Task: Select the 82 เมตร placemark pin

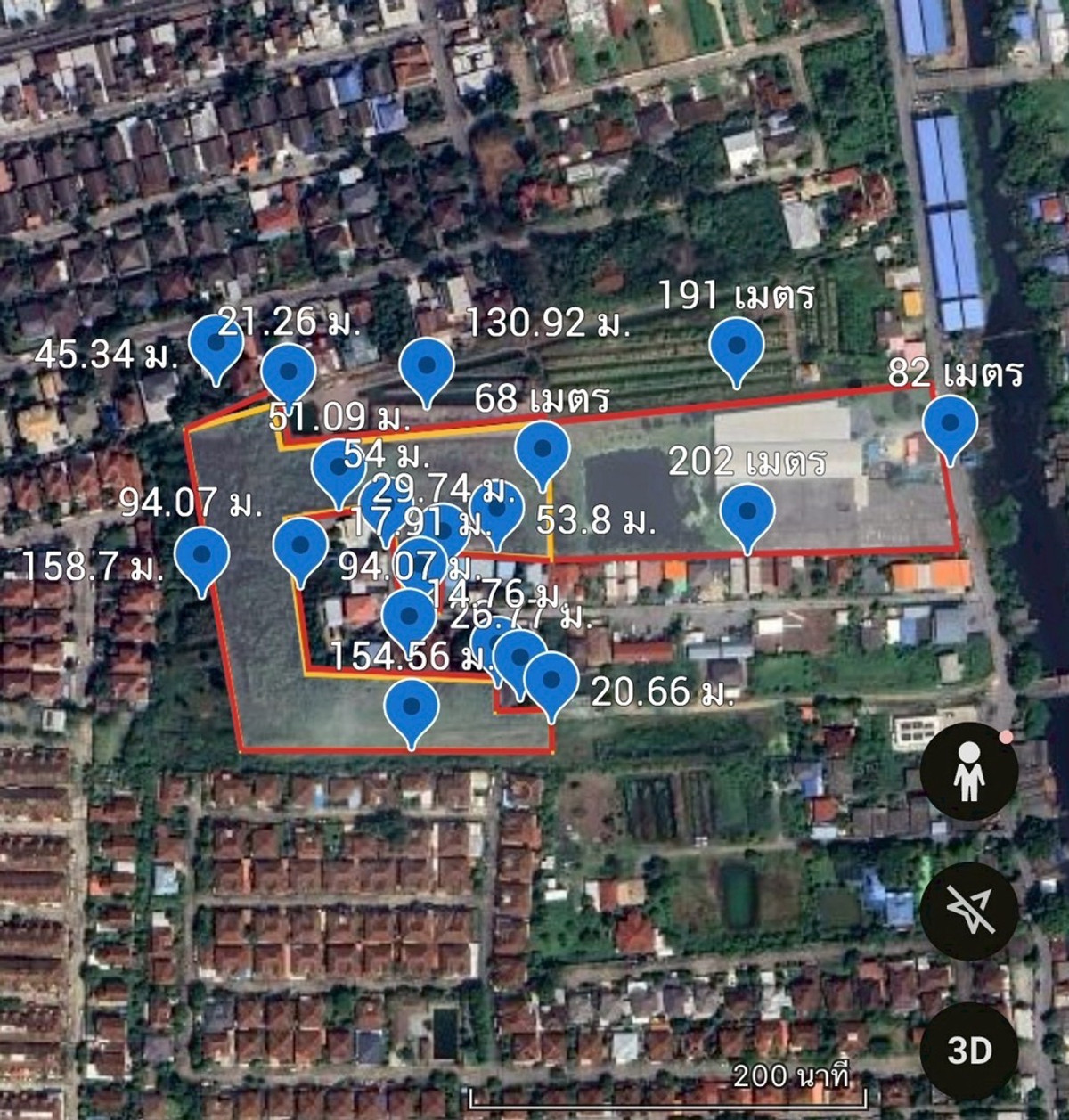Action: (x=950, y=426)
